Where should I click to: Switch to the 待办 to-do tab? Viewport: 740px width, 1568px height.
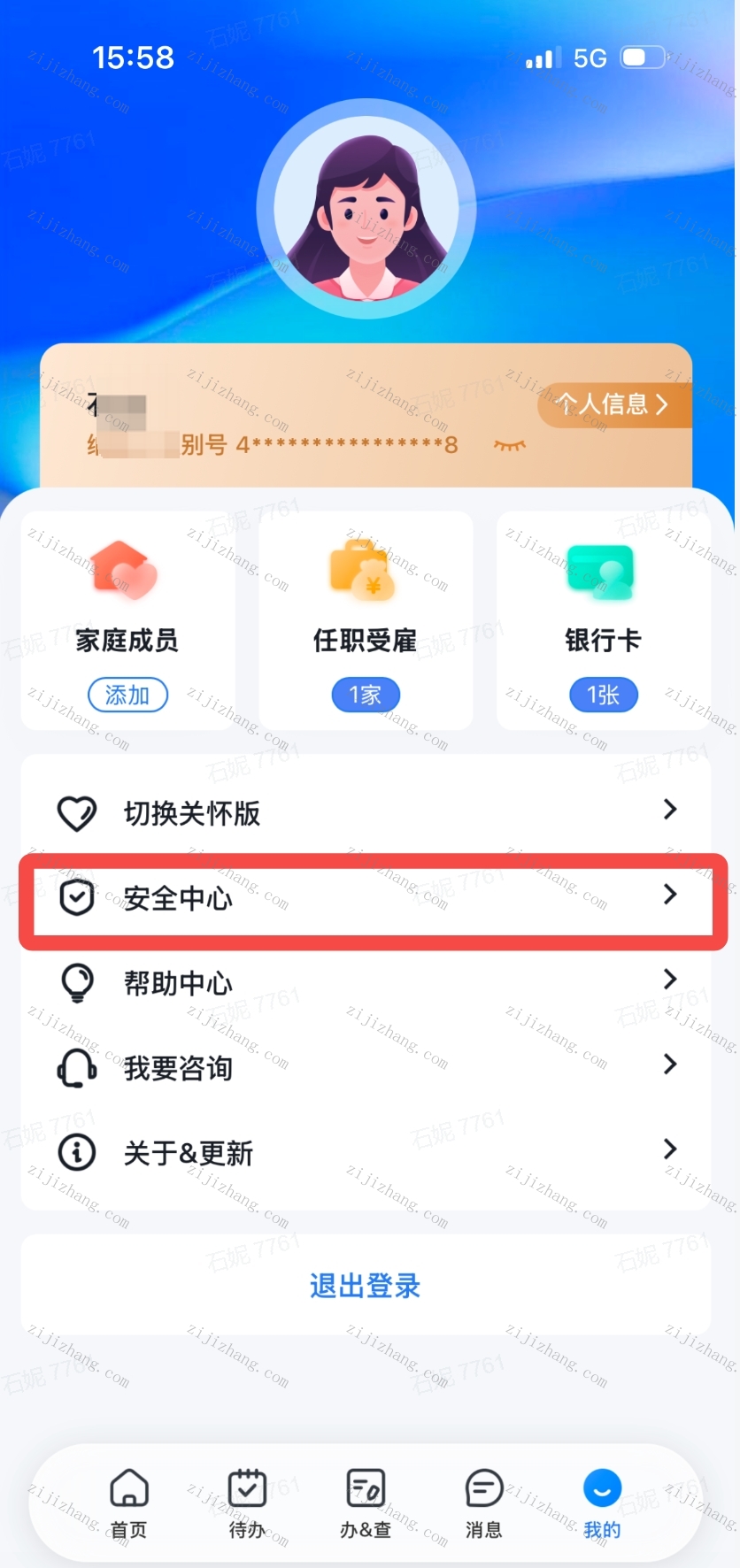click(247, 1503)
